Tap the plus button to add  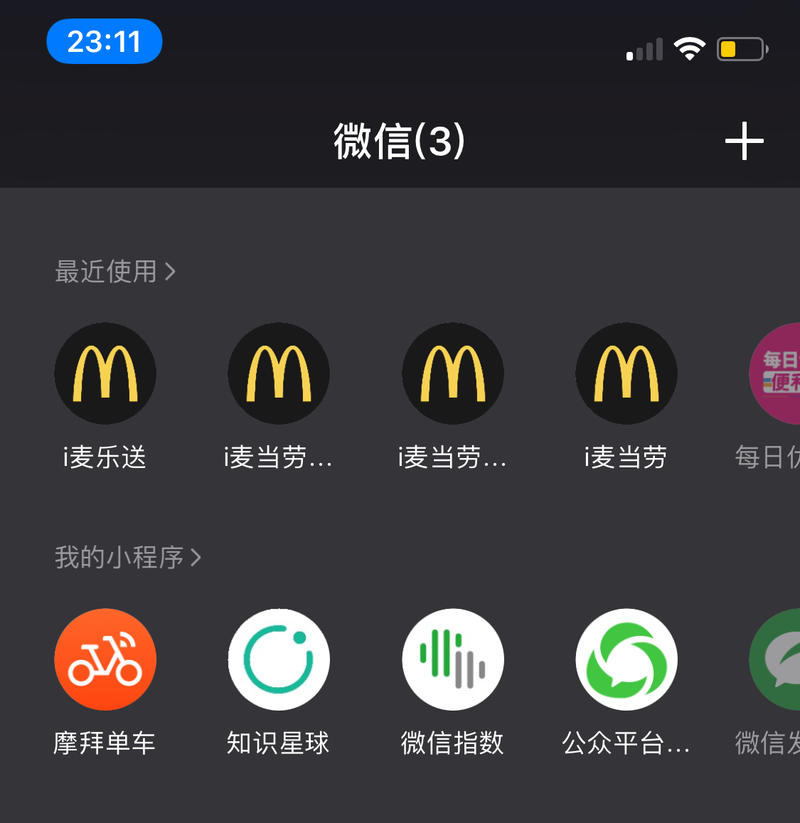(743, 141)
